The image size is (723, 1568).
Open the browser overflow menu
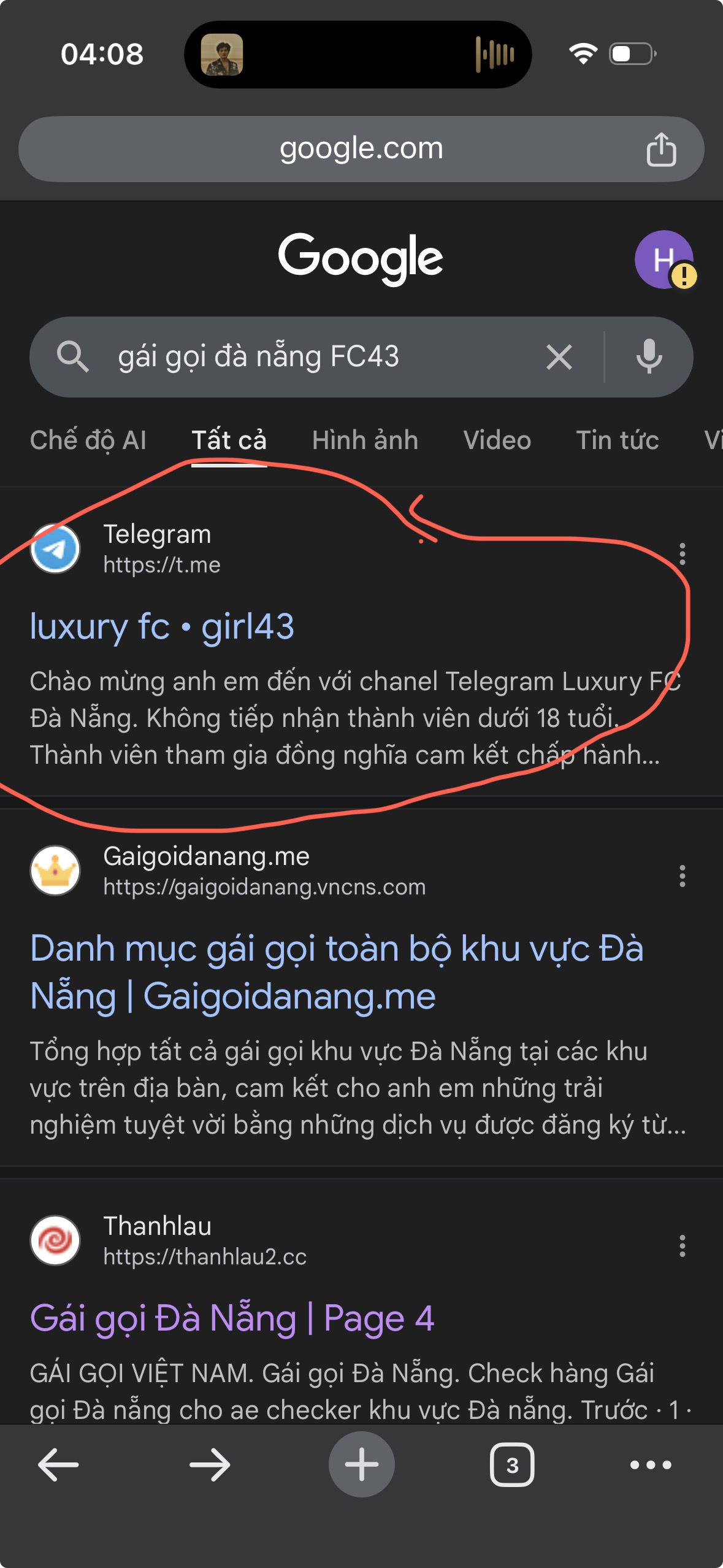pyautogui.click(x=651, y=1465)
